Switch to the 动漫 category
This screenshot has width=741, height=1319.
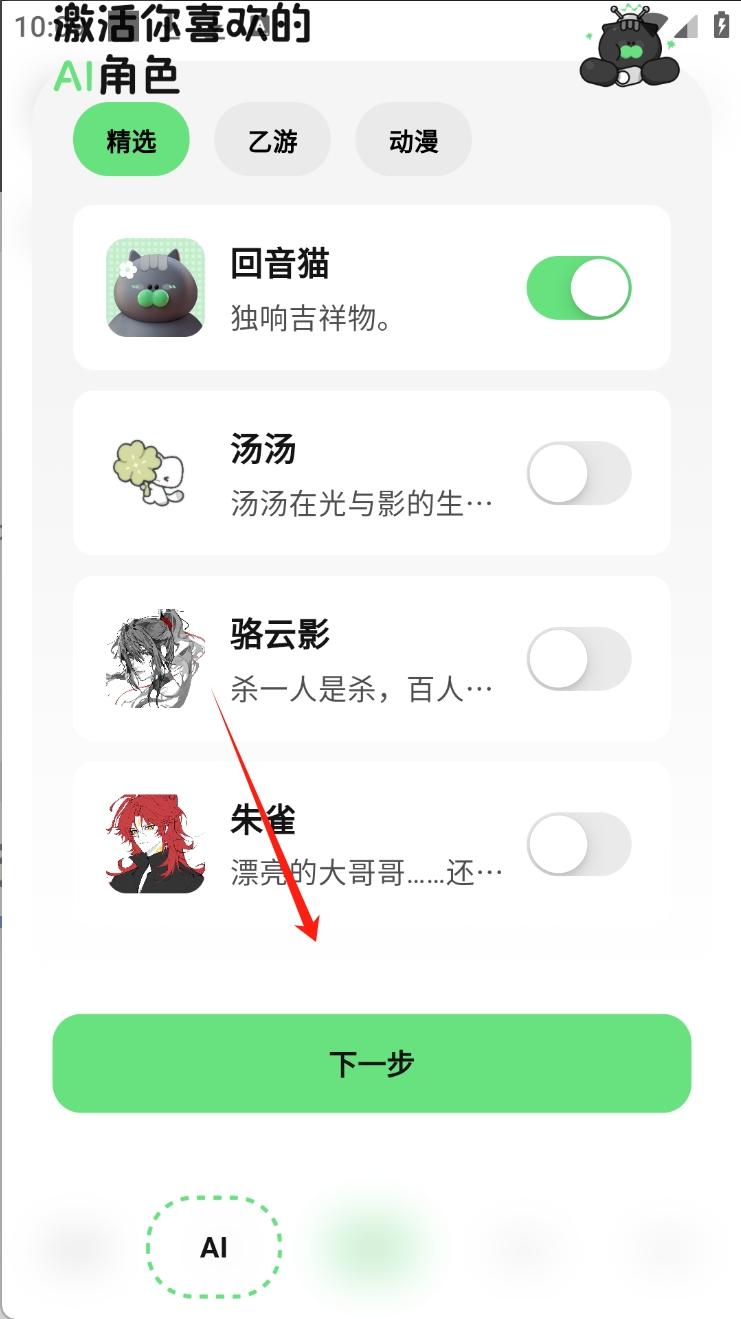(413, 140)
